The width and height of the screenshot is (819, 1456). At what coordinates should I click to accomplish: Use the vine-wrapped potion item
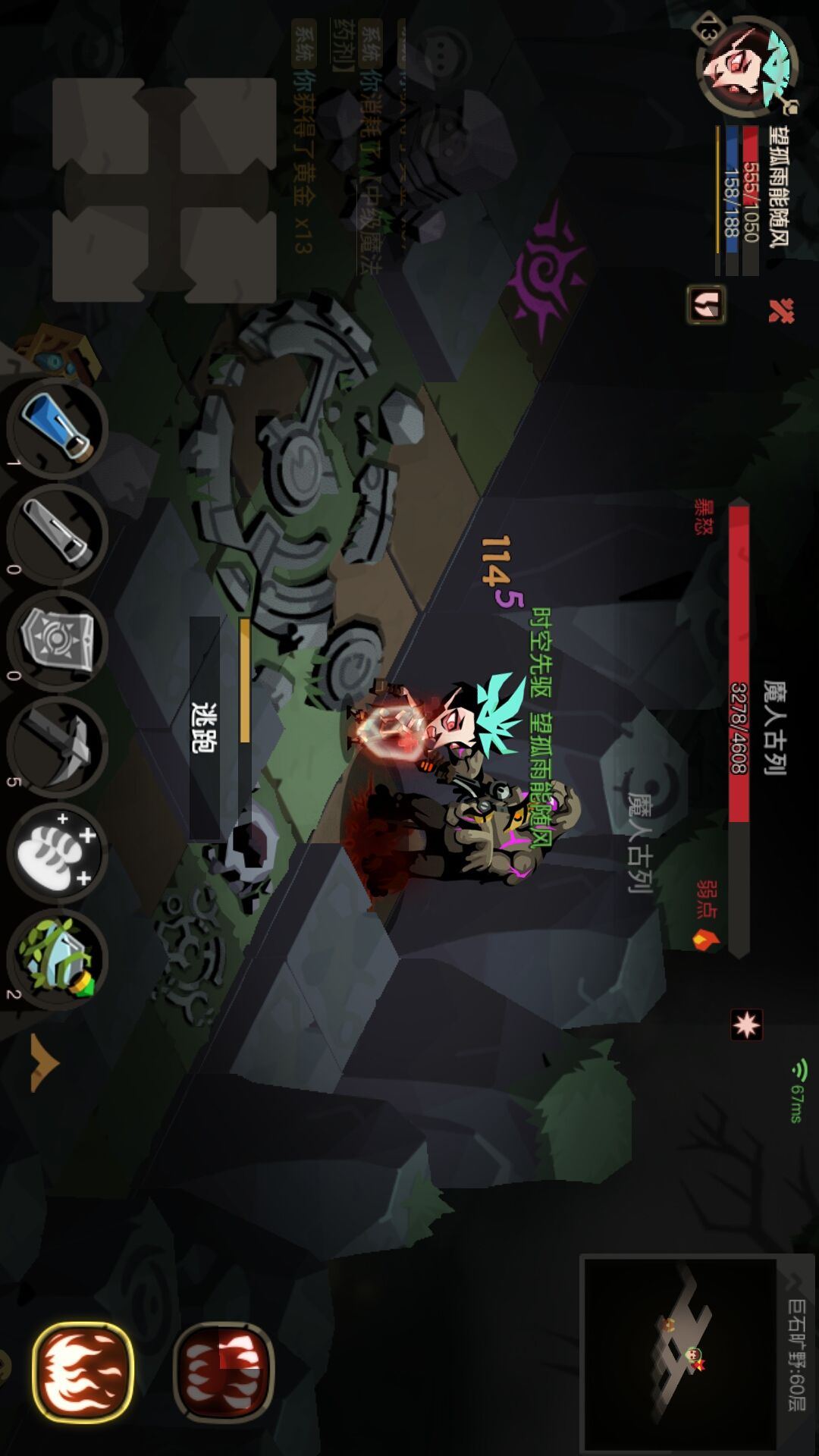(57, 959)
